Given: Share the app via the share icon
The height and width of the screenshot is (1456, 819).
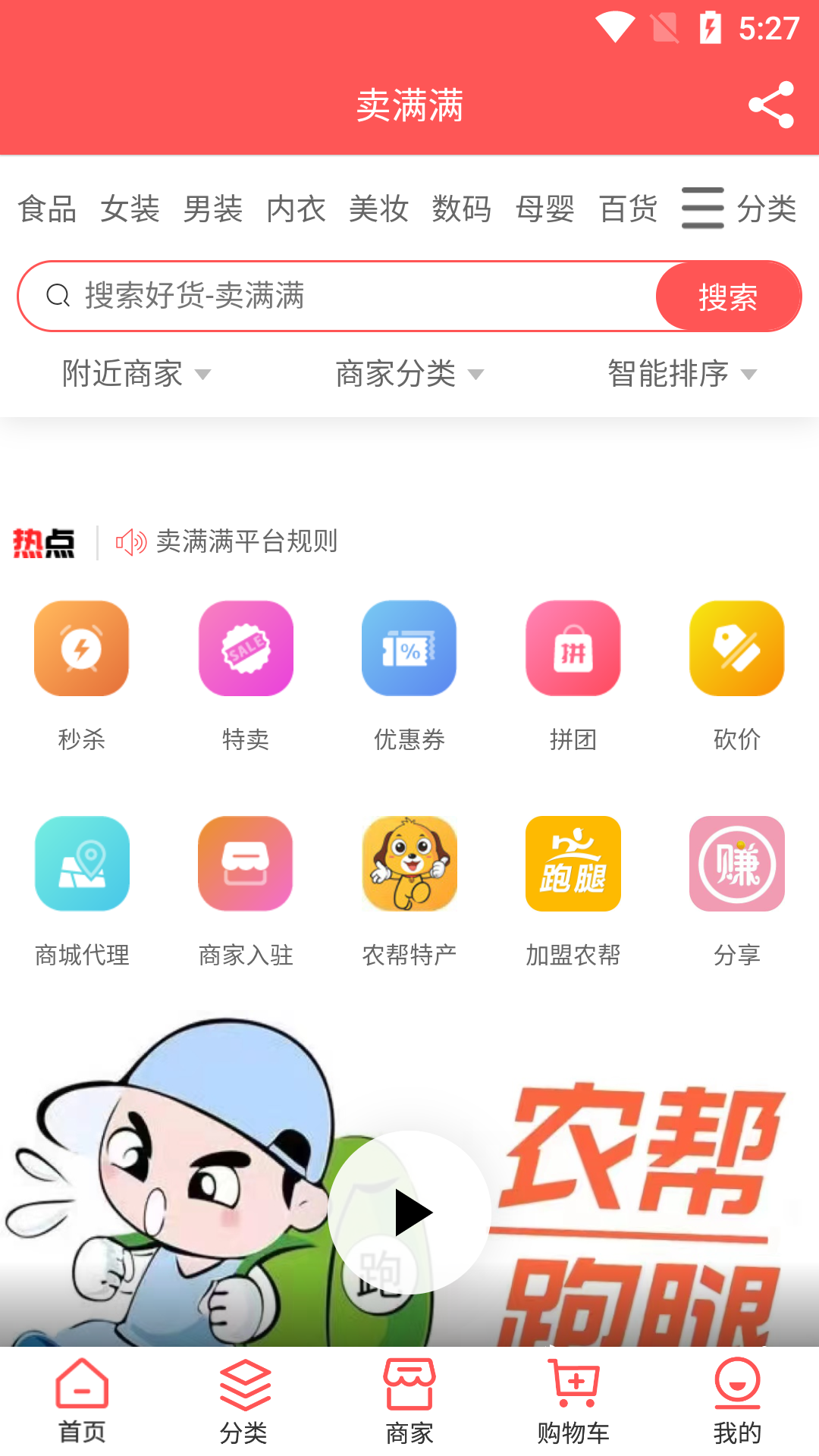Looking at the screenshot, I should click(770, 105).
